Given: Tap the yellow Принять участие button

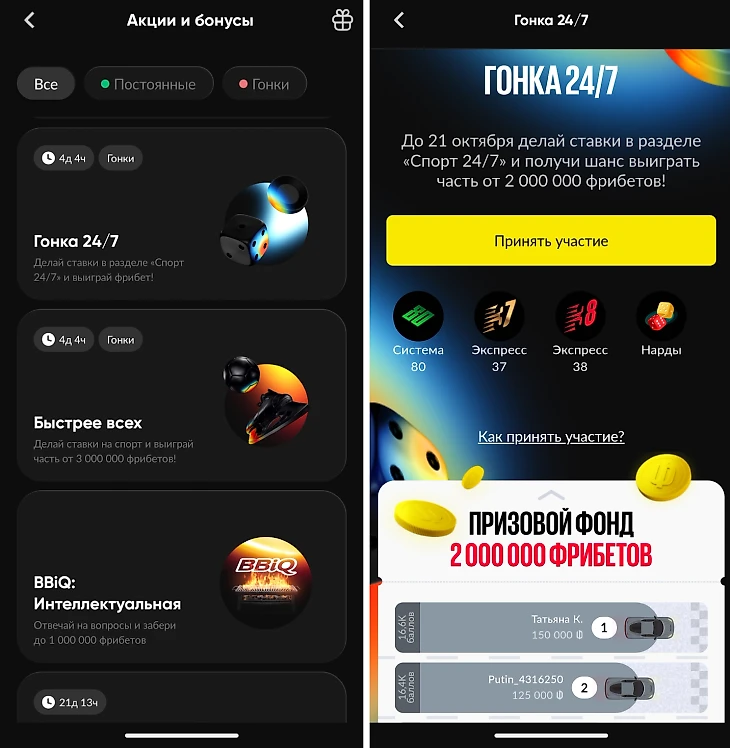Looking at the screenshot, I should [551, 241].
